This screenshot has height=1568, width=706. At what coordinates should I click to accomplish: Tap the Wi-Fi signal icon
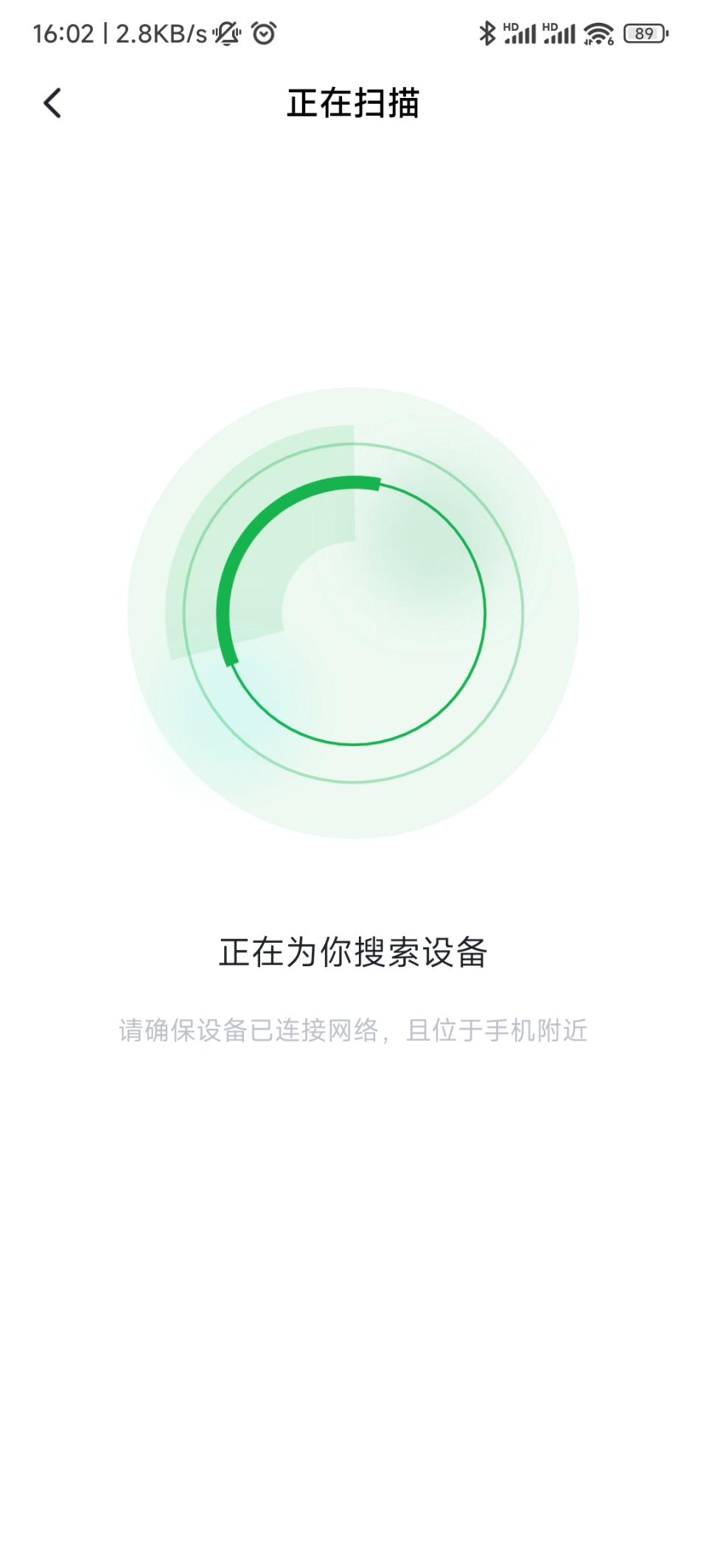pyautogui.click(x=597, y=32)
